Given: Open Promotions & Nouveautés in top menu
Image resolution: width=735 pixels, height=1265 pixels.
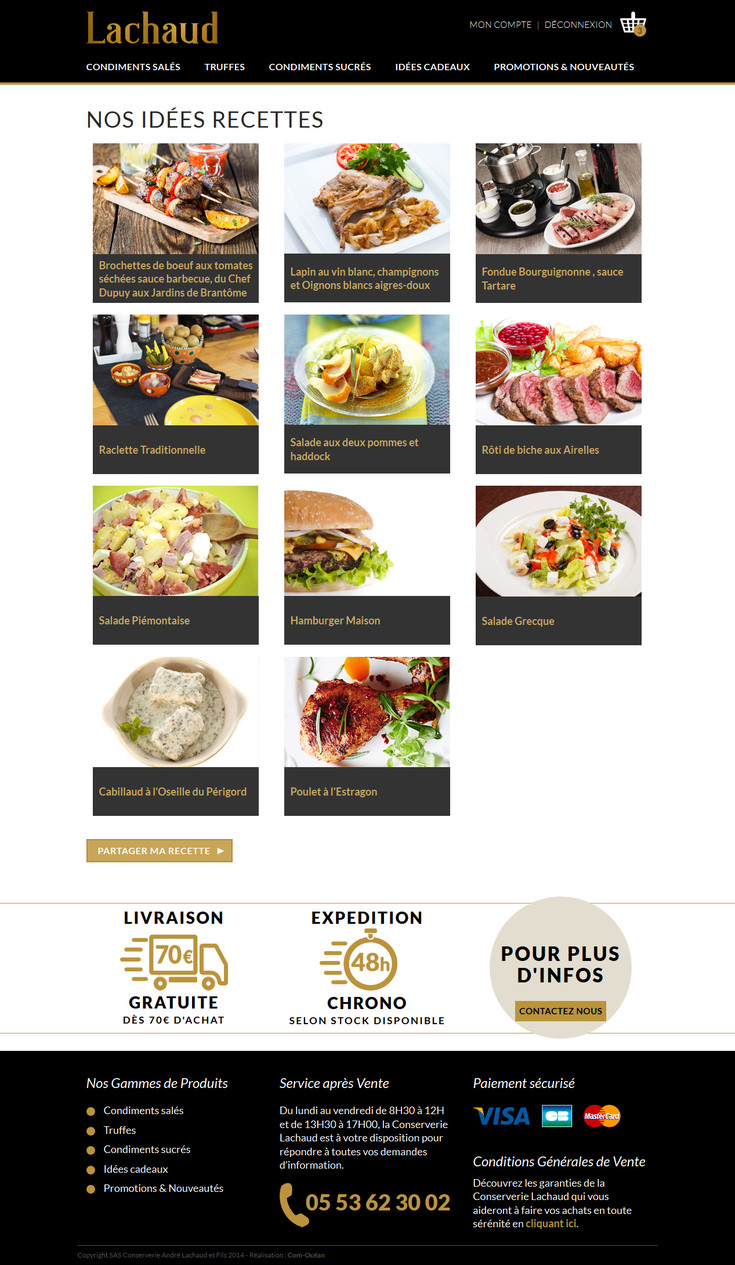Looking at the screenshot, I should [564, 67].
